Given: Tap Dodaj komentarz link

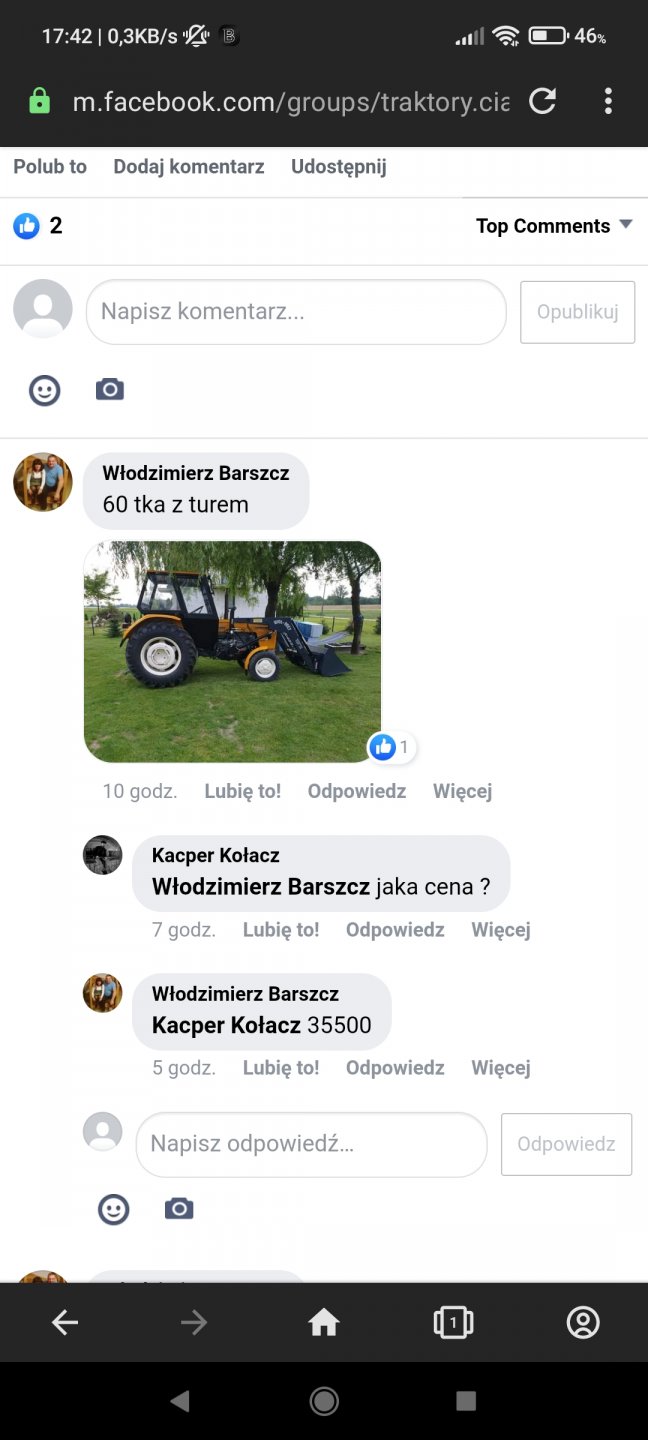Looking at the screenshot, I should pyautogui.click(x=189, y=167).
